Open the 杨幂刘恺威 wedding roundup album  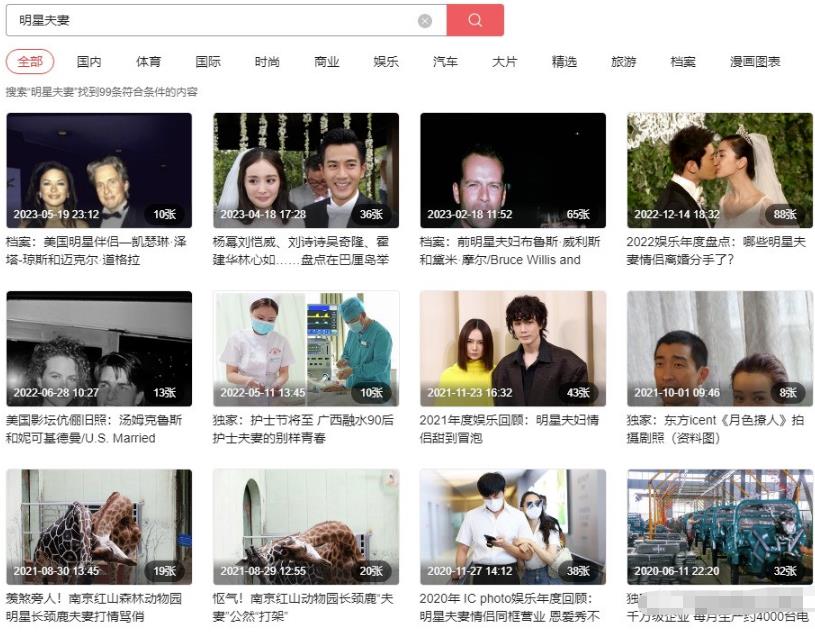coord(305,170)
